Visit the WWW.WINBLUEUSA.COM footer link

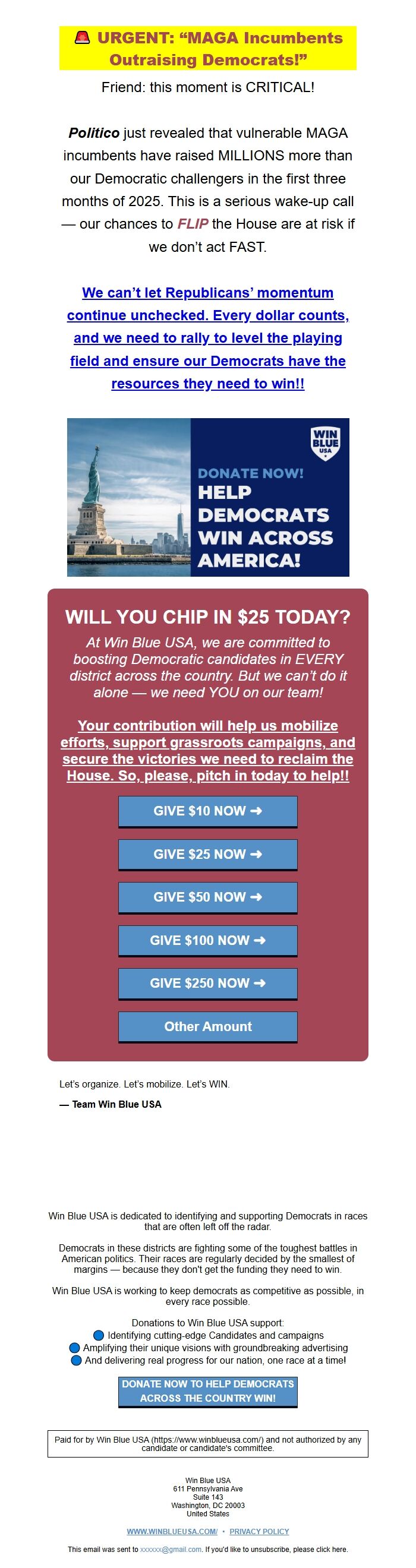coord(172,1532)
